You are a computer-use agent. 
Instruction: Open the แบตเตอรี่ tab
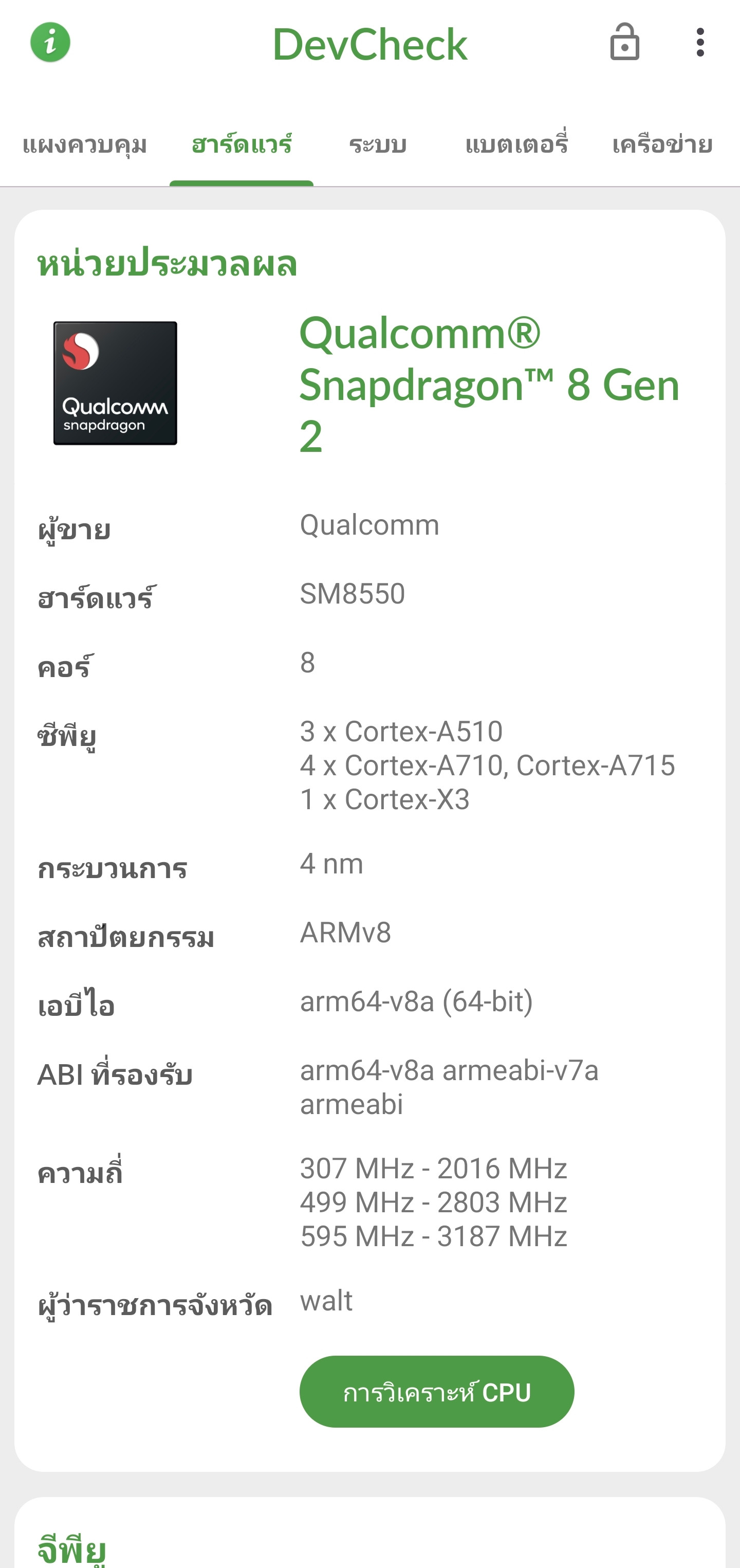point(516,143)
